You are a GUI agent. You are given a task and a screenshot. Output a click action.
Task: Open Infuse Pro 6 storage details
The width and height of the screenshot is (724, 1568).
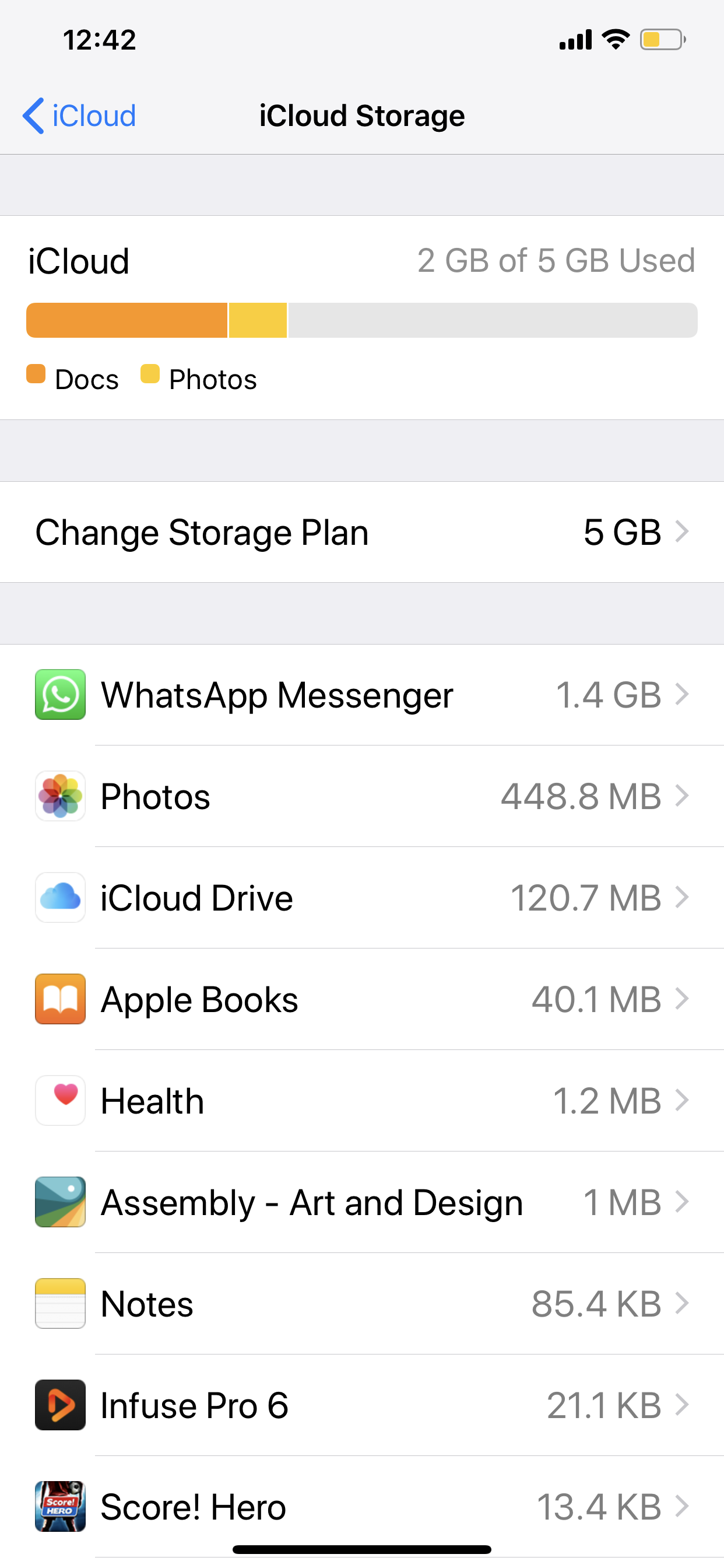(362, 1405)
